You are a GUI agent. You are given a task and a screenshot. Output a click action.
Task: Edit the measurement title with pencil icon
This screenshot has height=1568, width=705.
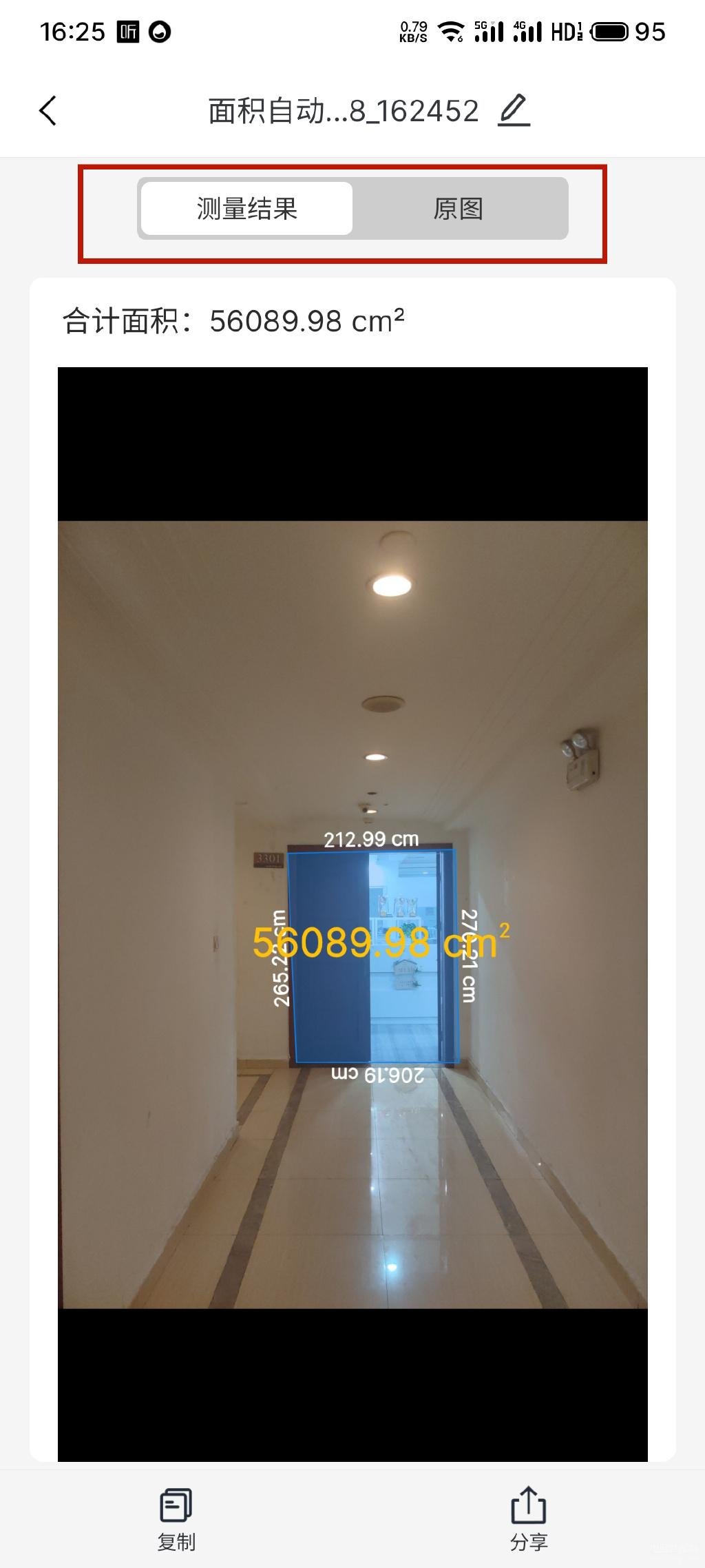tap(514, 110)
